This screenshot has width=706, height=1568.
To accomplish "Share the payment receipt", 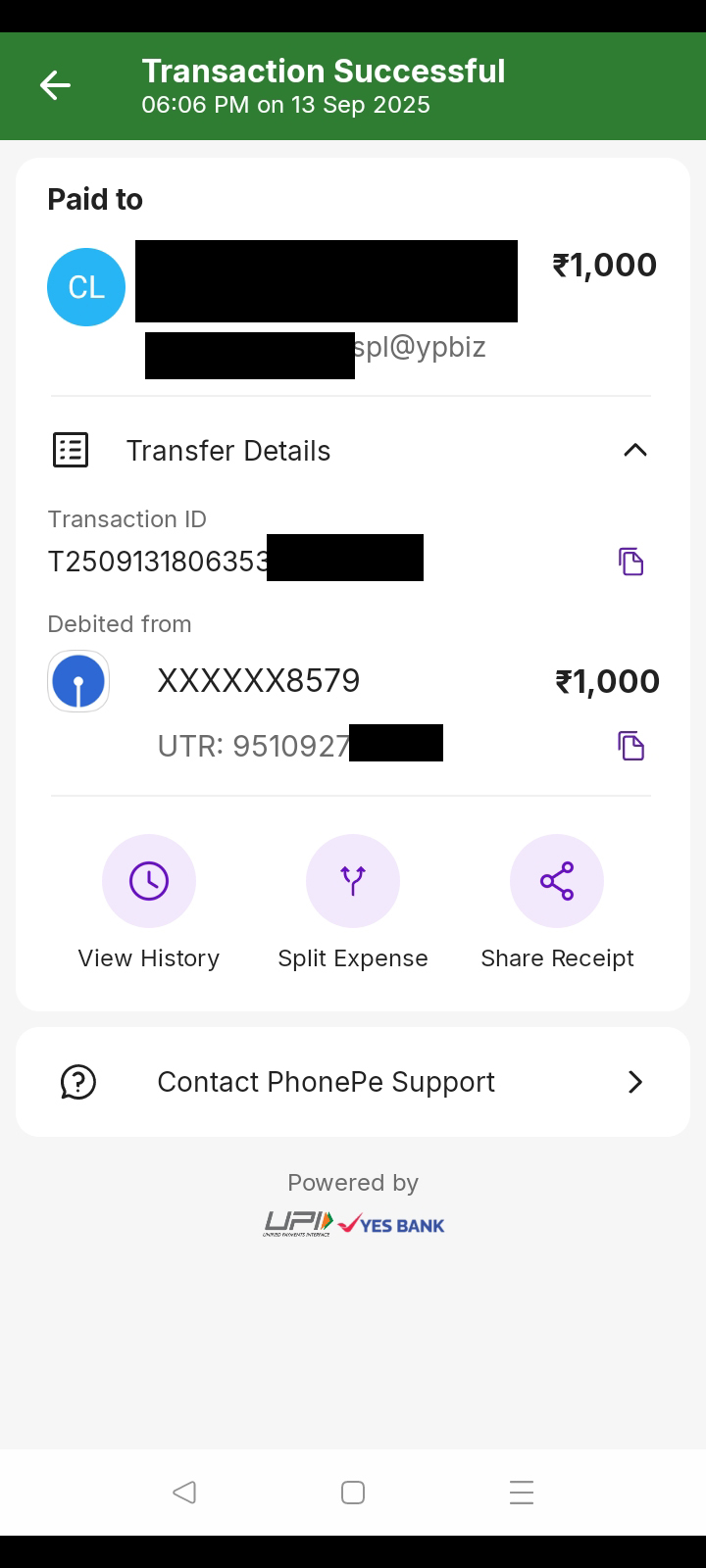I will [x=557, y=881].
